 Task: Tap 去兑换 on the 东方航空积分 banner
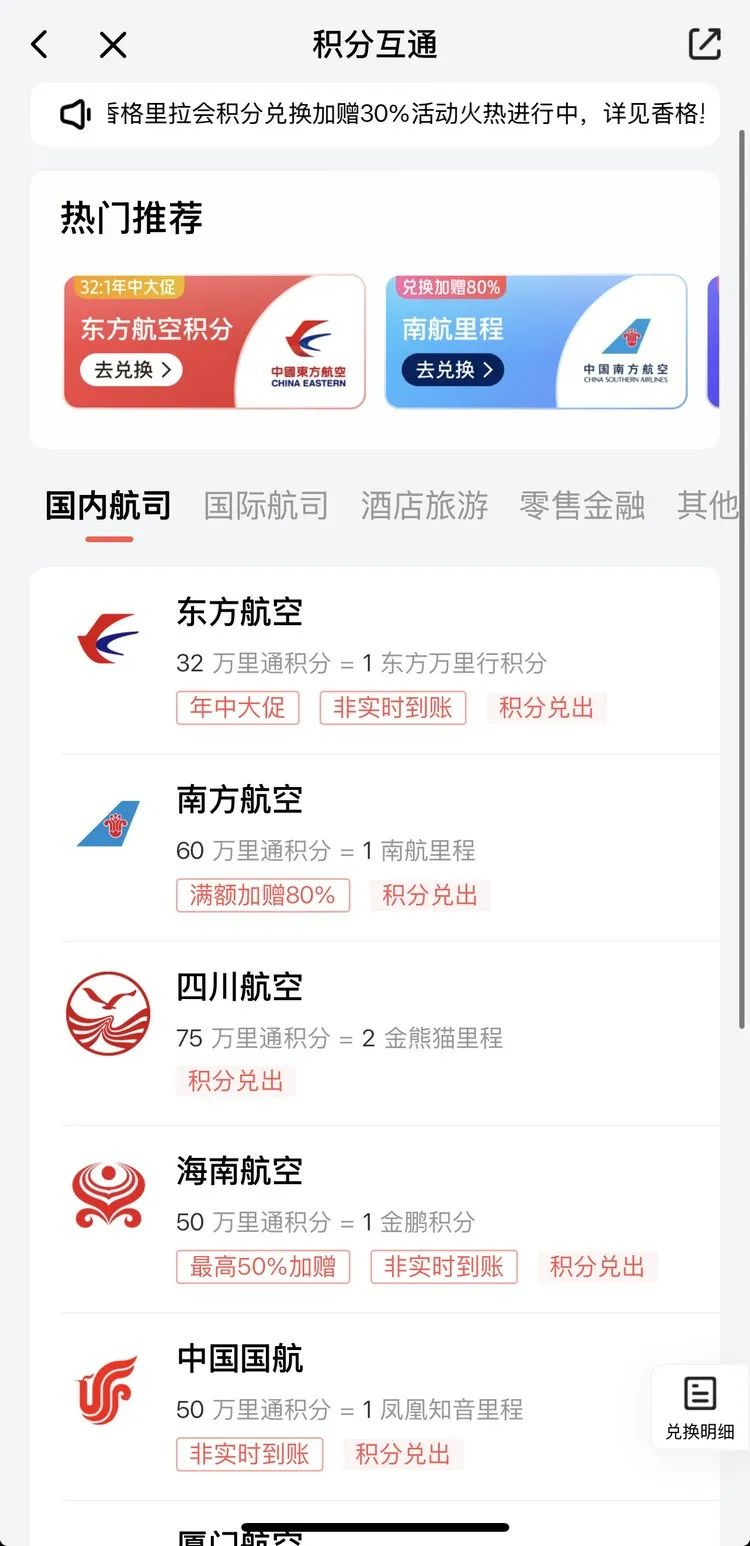pyautogui.click(x=130, y=370)
